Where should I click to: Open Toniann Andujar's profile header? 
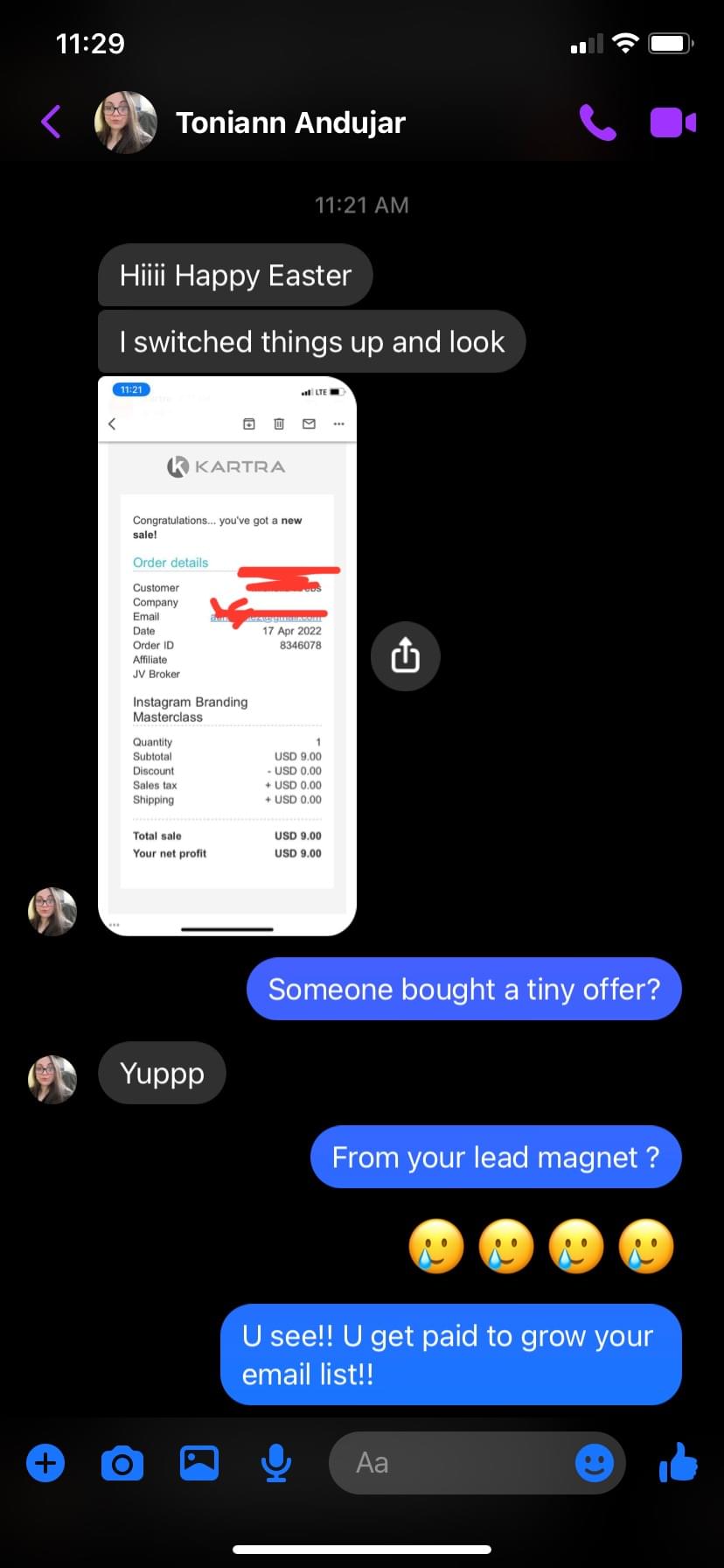290,122
